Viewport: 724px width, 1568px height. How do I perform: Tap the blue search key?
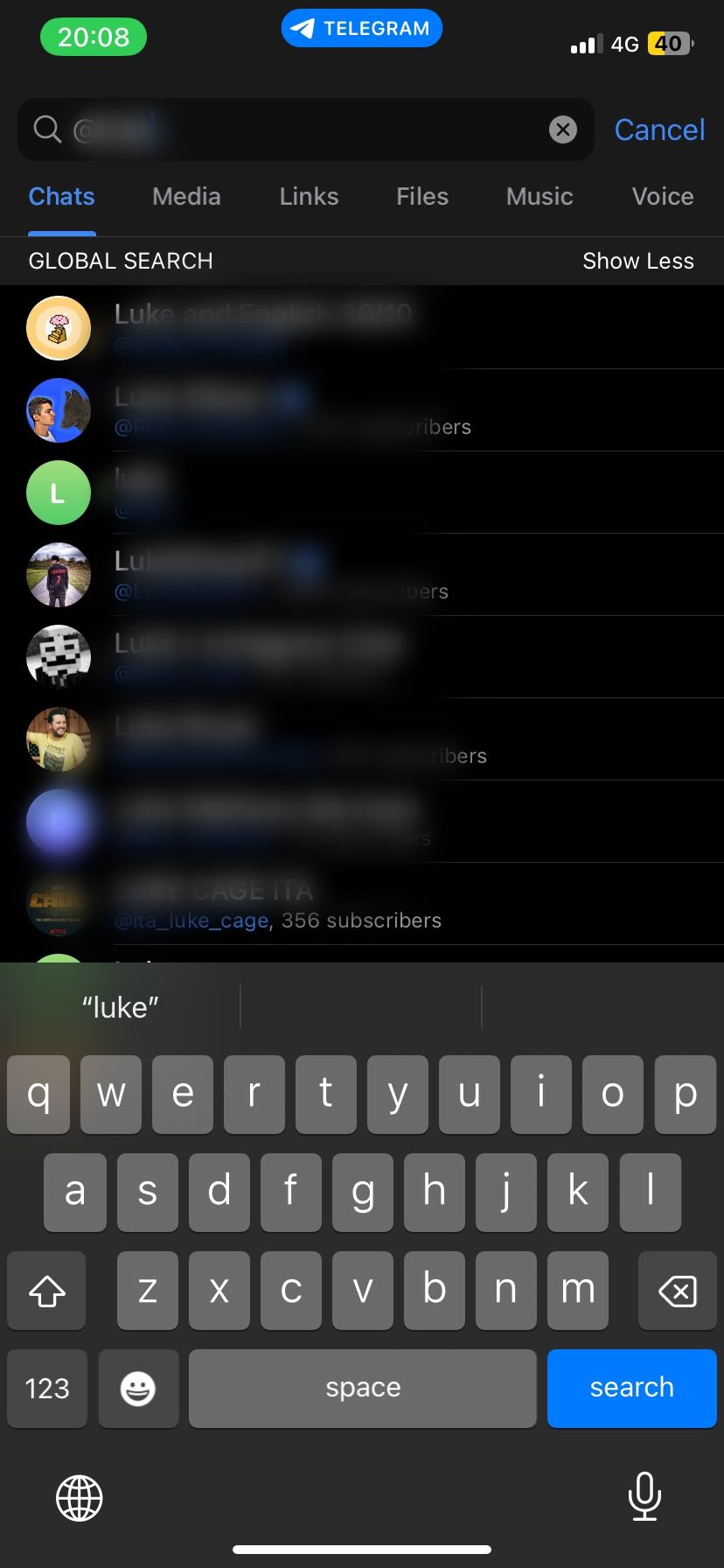[x=631, y=1388]
